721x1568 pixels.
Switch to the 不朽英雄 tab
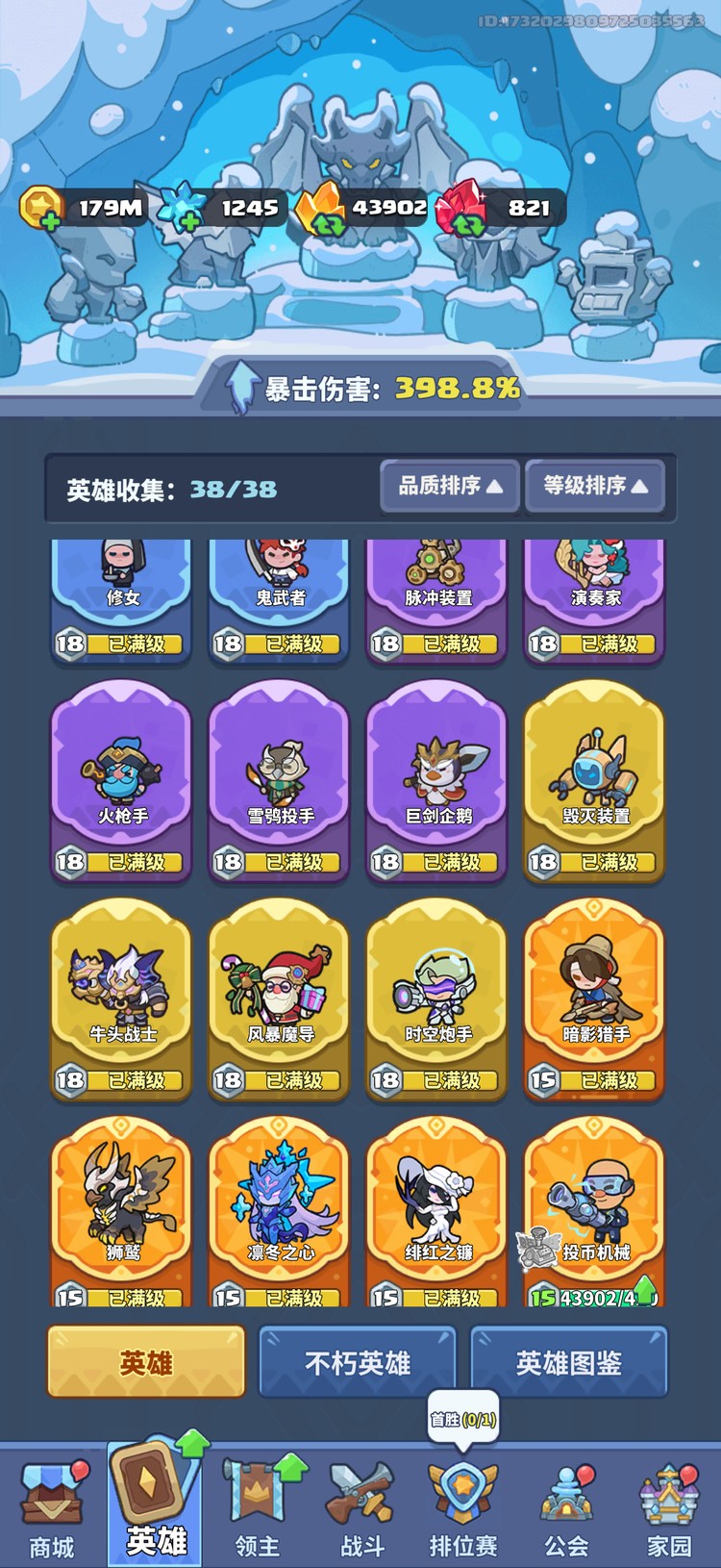click(x=357, y=1362)
